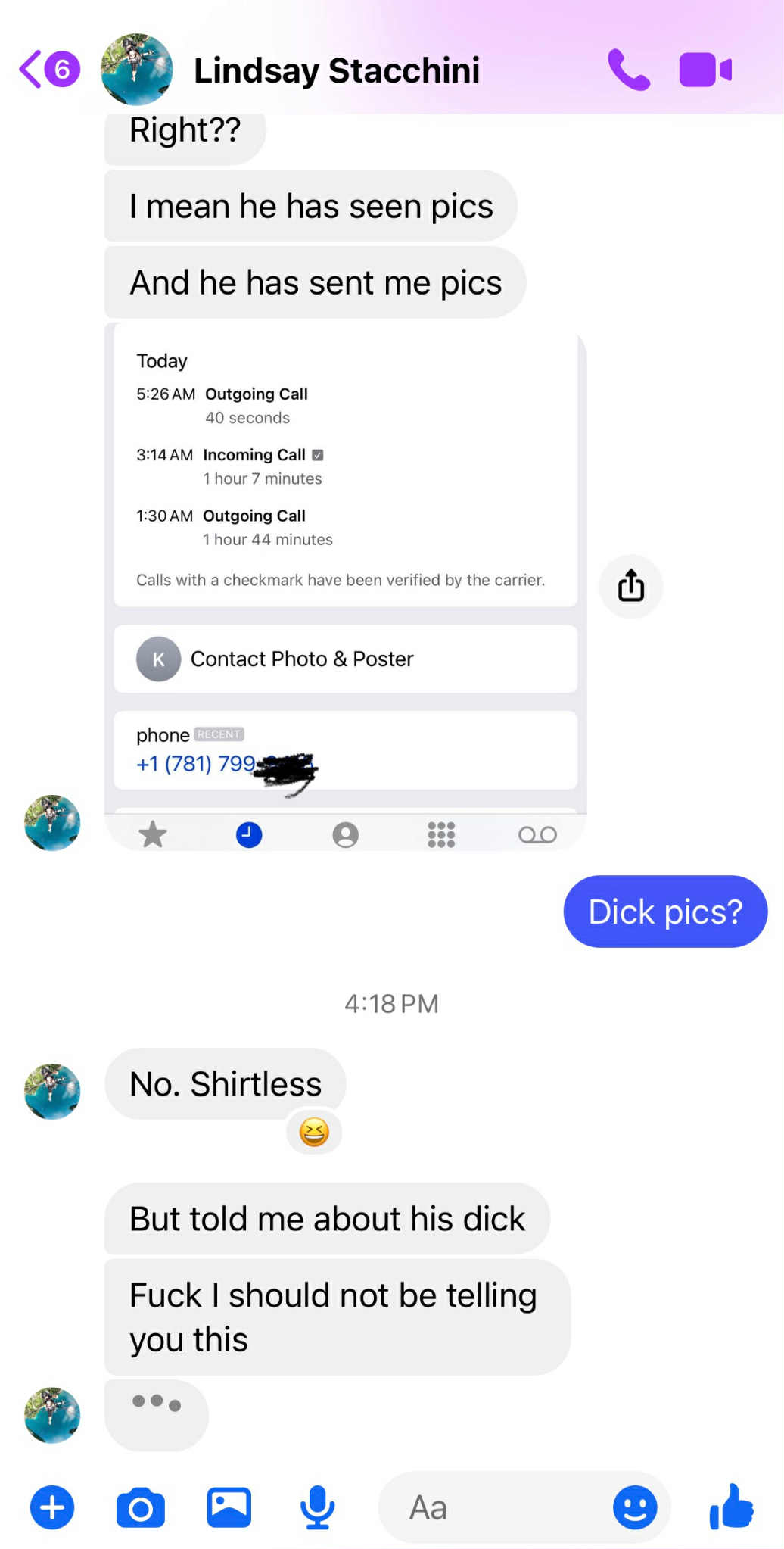
Task: Open the plus menu for more actions
Action: pyautogui.click(x=52, y=1507)
